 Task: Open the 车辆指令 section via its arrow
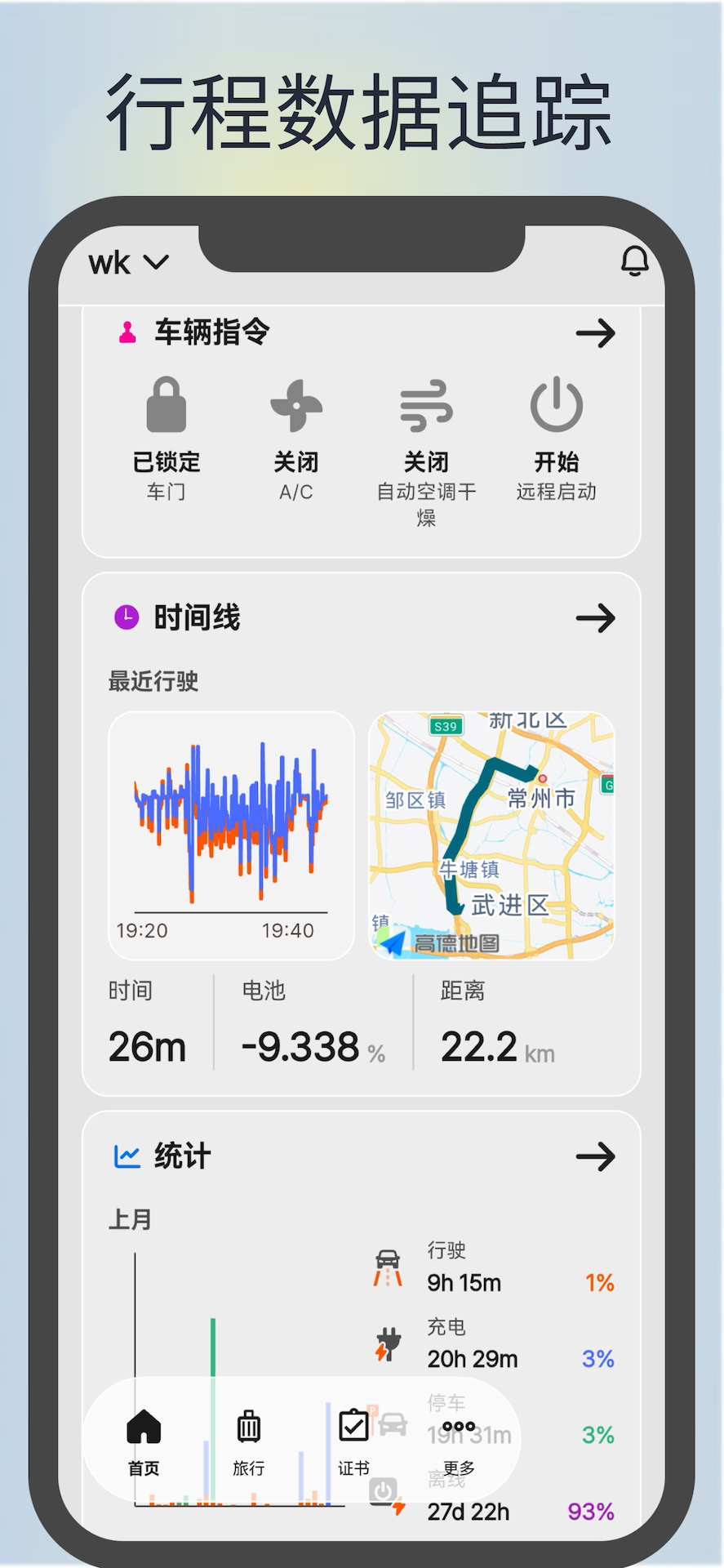tap(597, 333)
